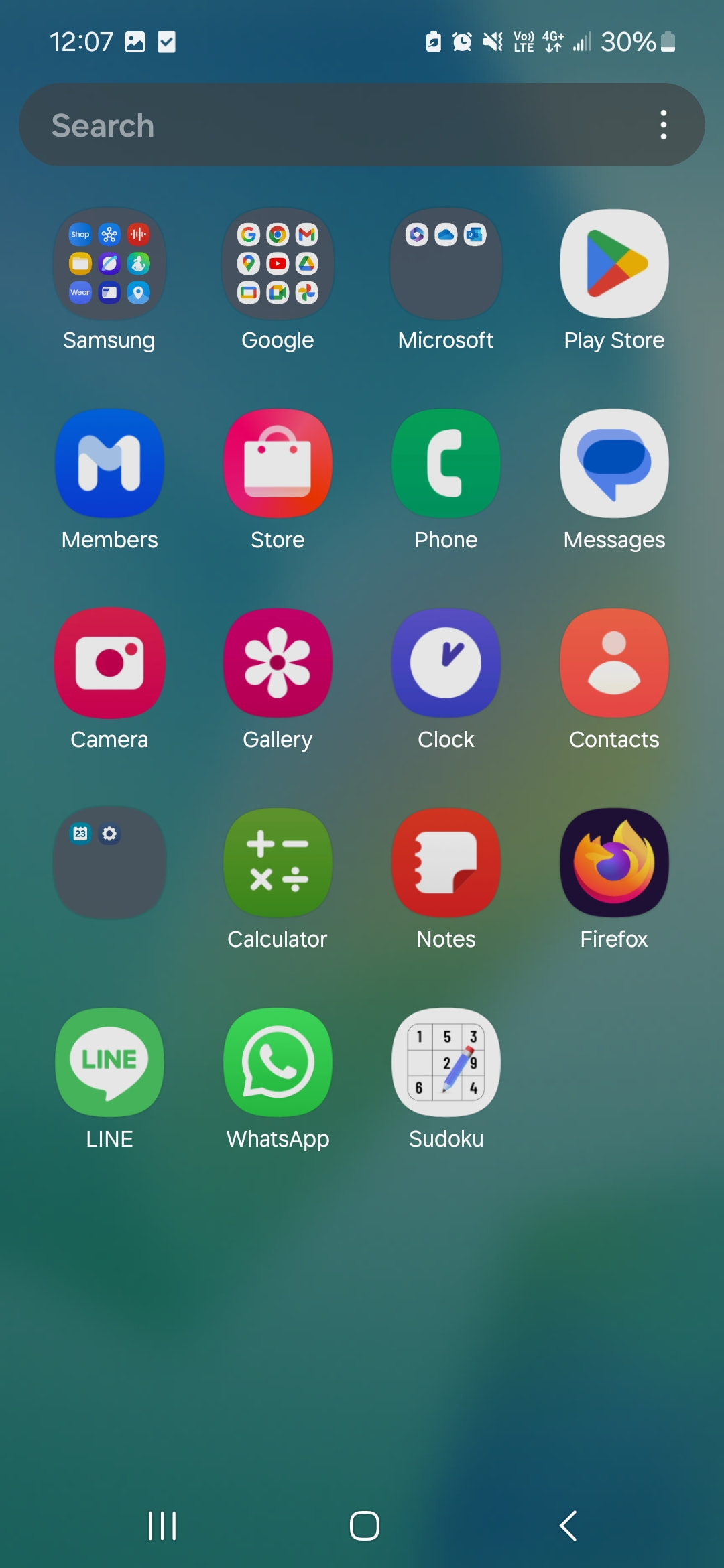The width and height of the screenshot is (724, 1568).
Task: Launch the Camera app
Action: point(109,663)
